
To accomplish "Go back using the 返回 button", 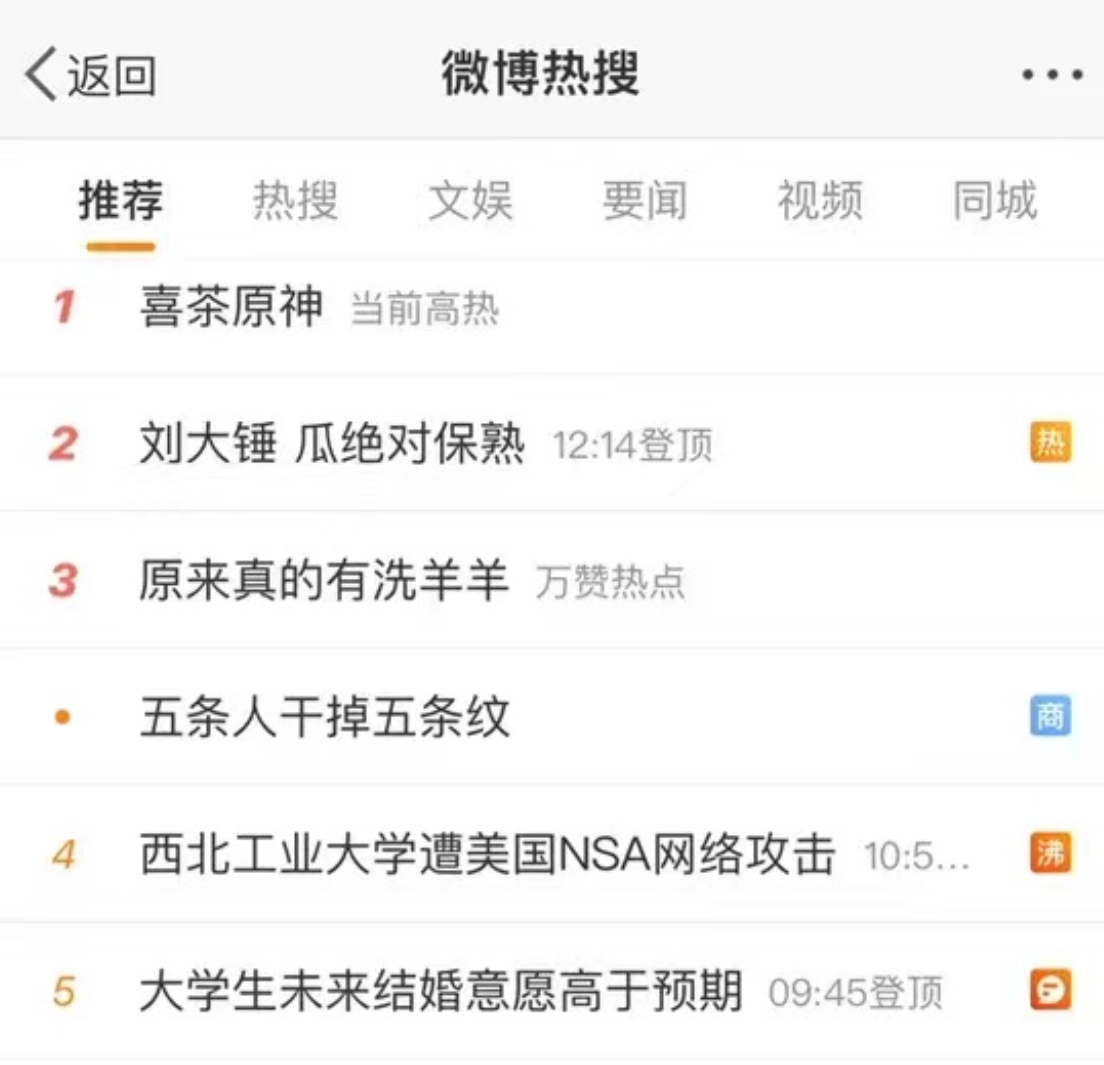I will click(x=90, y=76).
